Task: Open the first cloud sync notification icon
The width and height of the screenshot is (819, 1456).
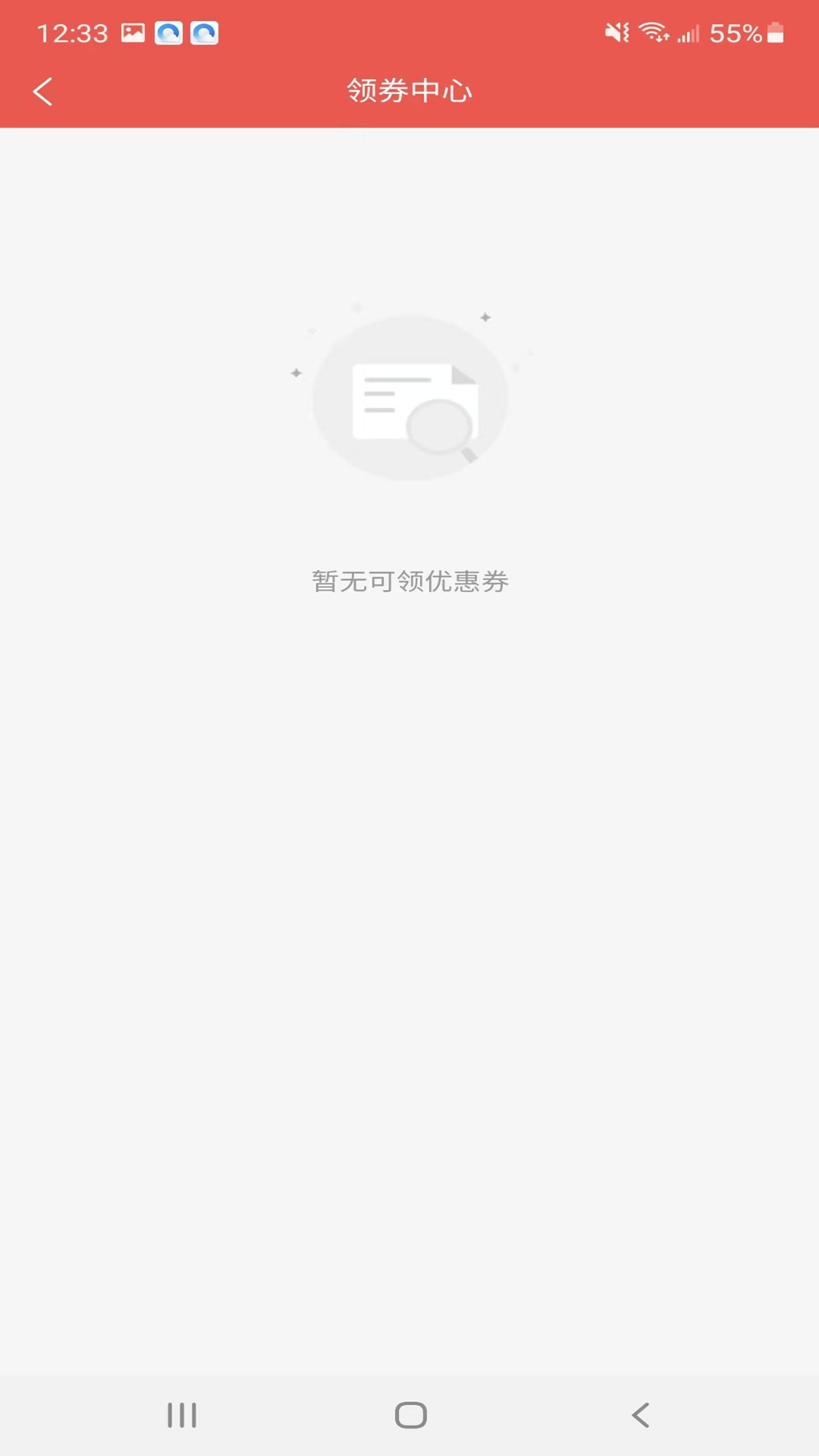Action: coord(168,32)
